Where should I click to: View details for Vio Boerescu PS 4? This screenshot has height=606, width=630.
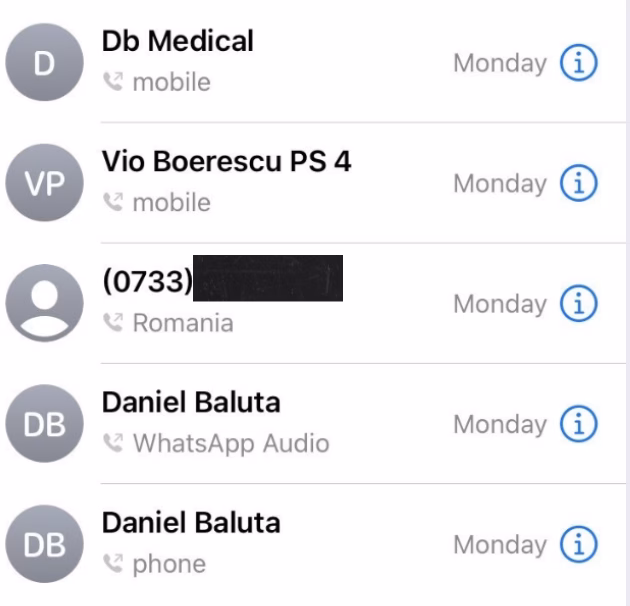click(578, 183)
